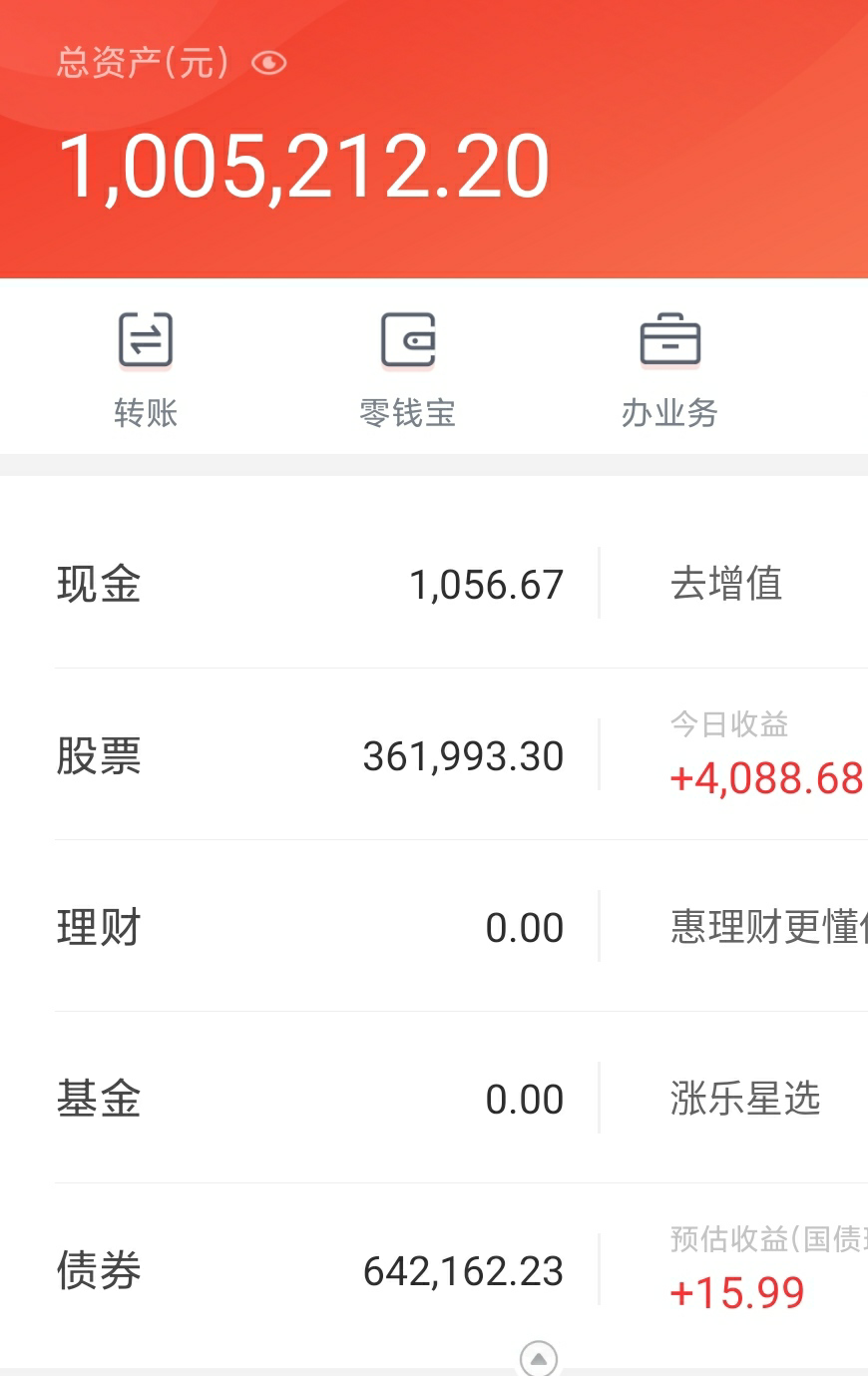Open 理财 wealth management row
868x1376 pixels.
309,928
